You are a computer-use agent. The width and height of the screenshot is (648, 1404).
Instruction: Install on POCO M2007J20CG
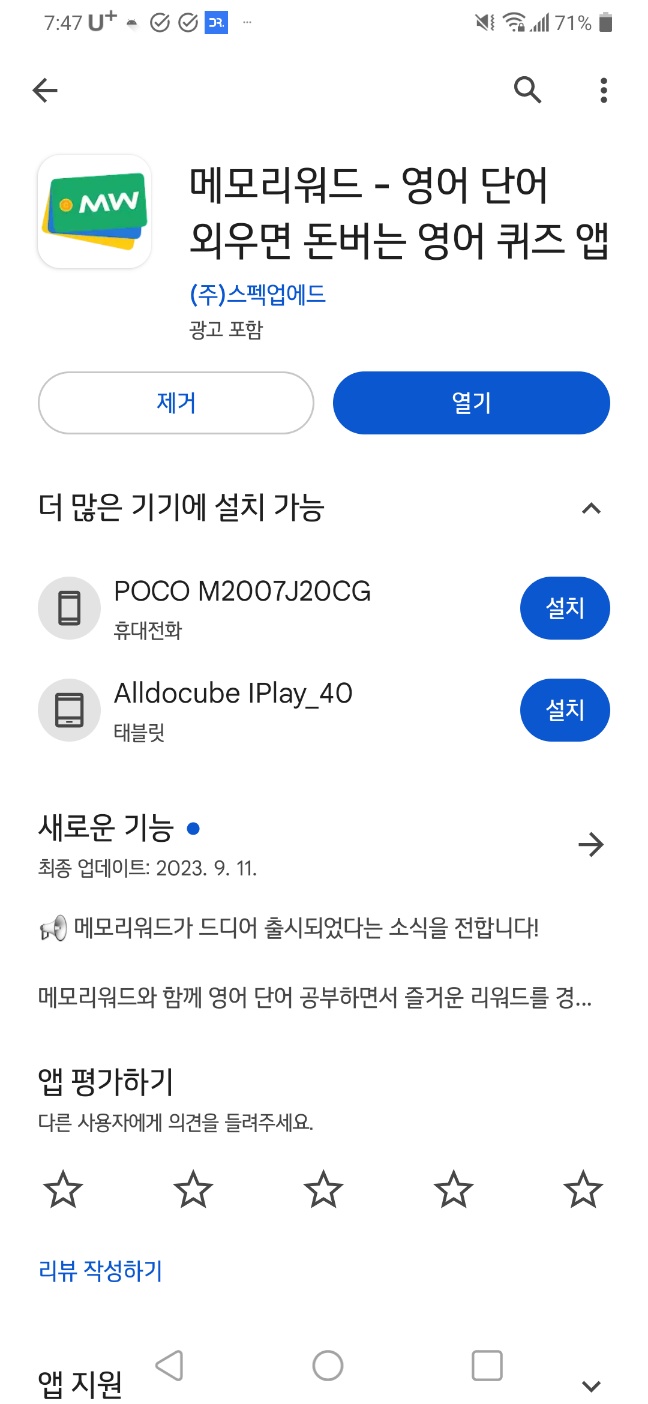coord(565,608)
